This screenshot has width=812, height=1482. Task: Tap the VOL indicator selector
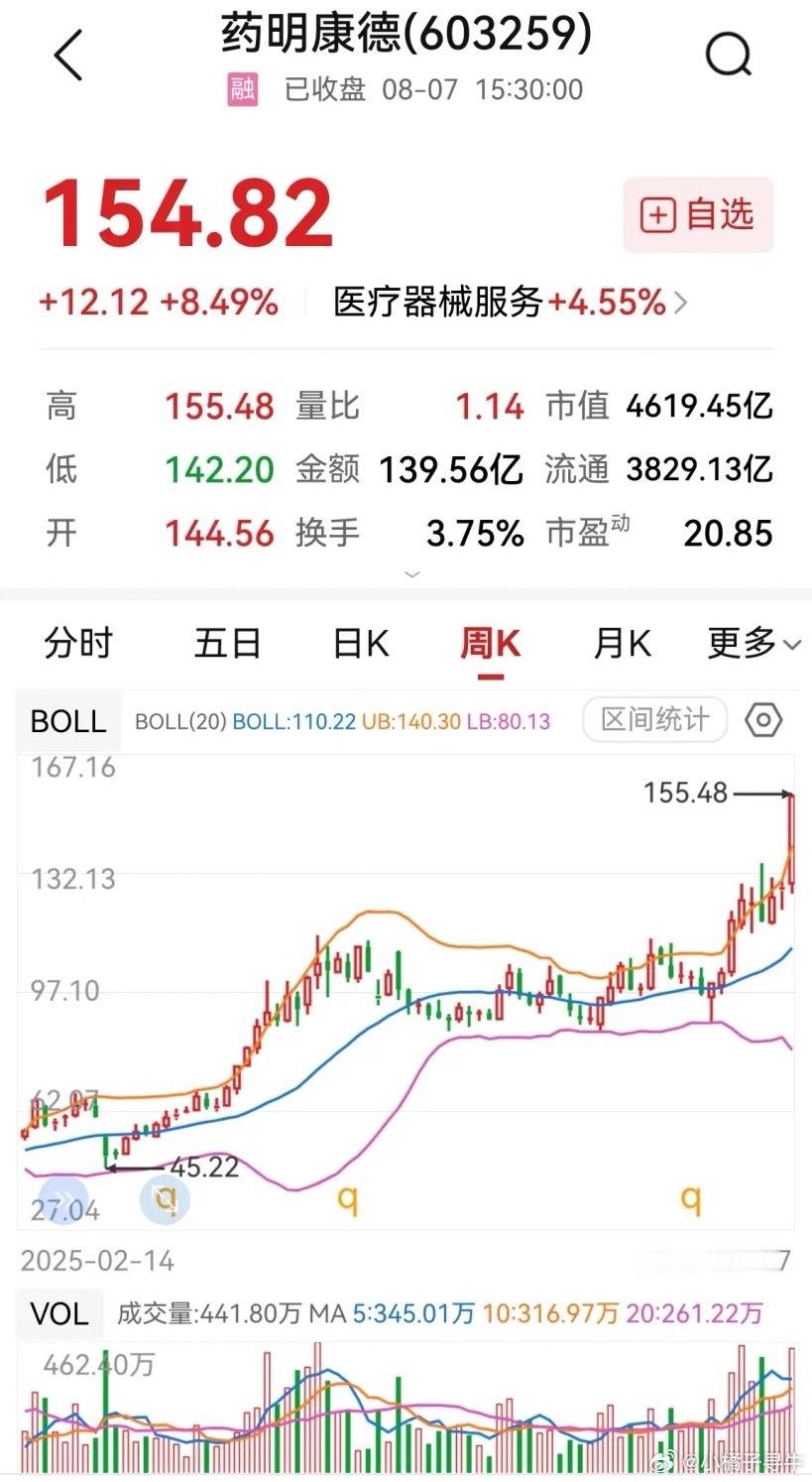tap(59, 1313)
